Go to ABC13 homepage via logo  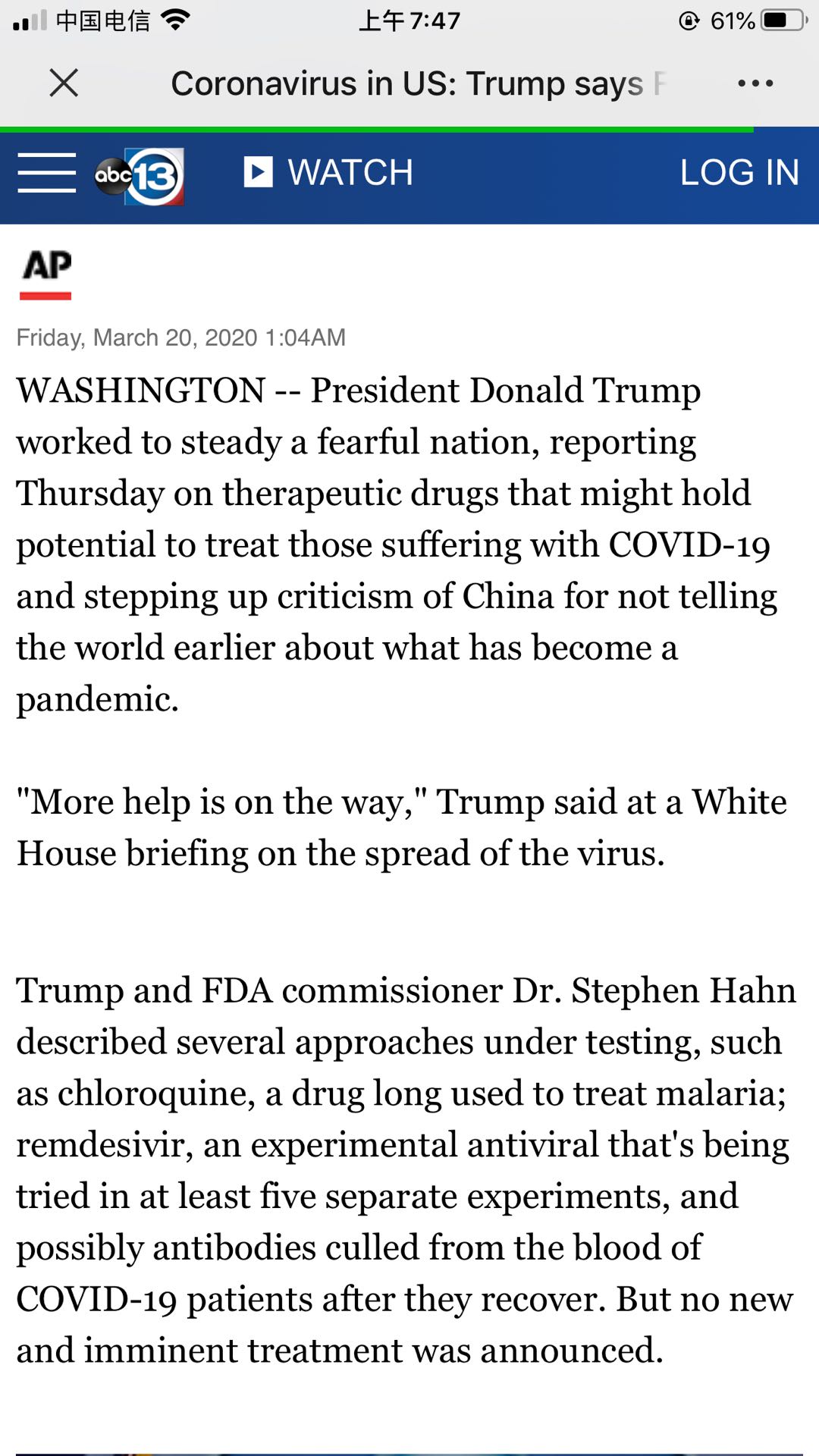coord(140,176)
